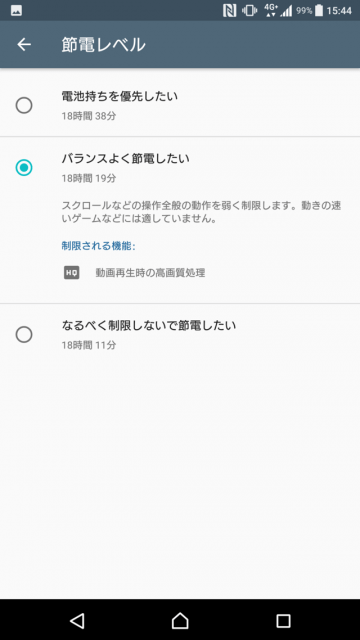The height and width of the screenshot is (640, 360).
Task: Select なるべく制限しないで節電したい option
Action: point(180,335)
